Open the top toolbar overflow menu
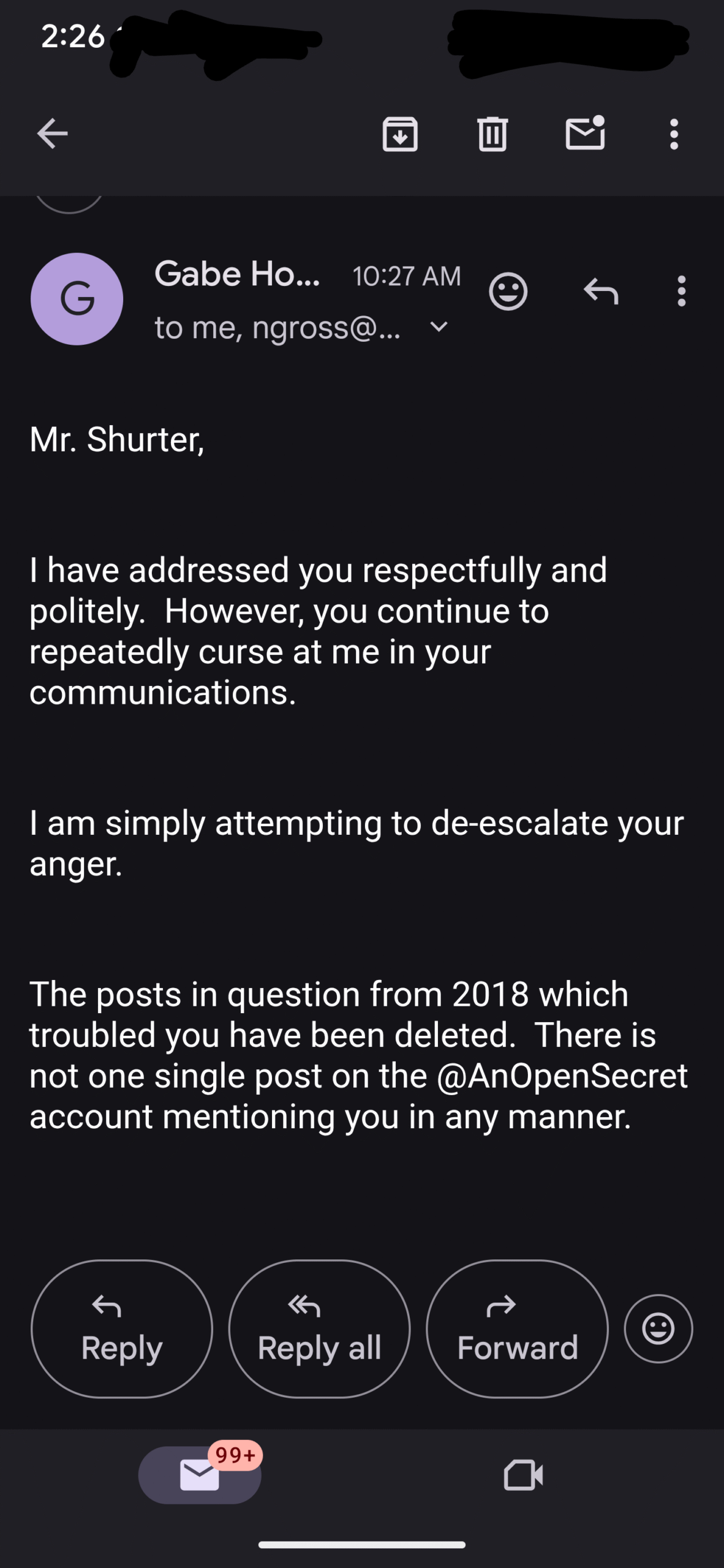The width and height of the screenshot is (724, 1568). pyautogui.click(x=674, y=134)
